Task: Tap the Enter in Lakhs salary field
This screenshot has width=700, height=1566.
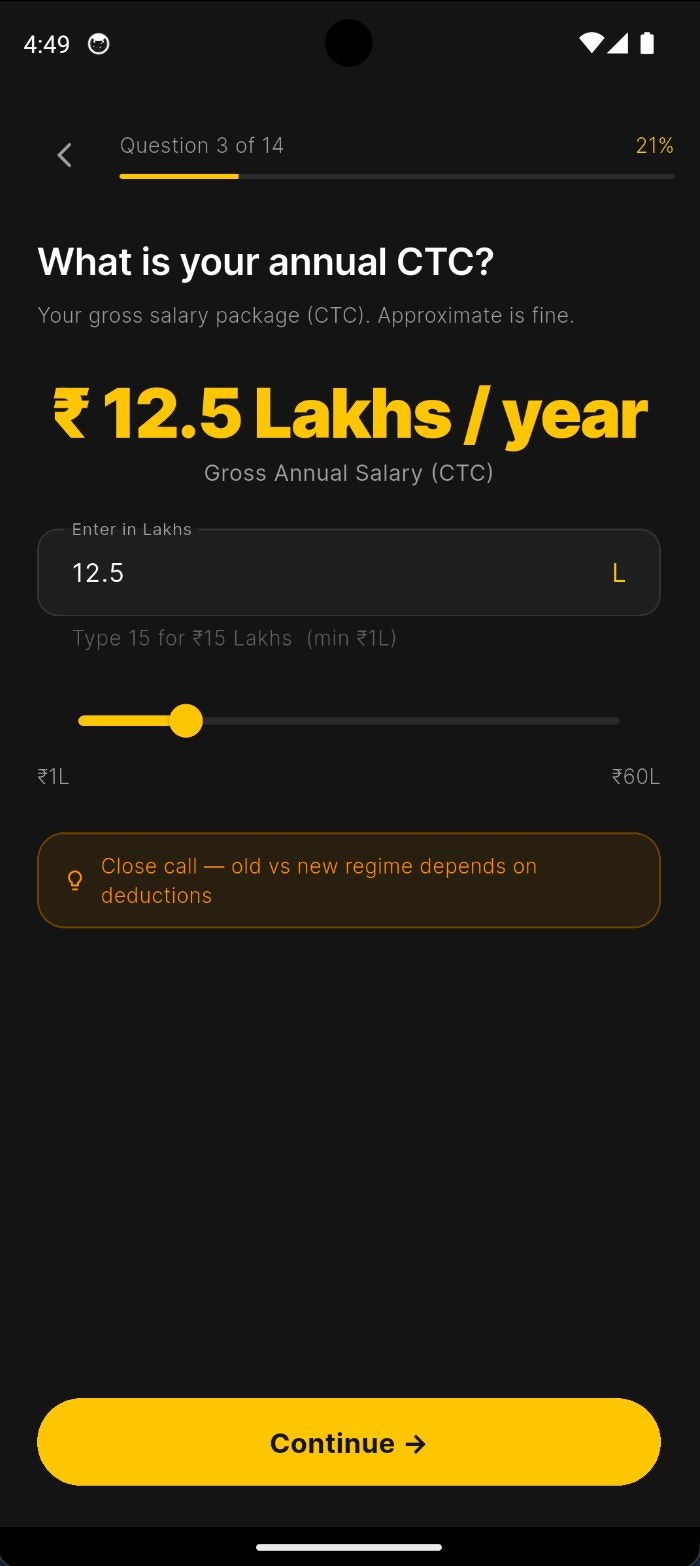Action: coord(330,573)
